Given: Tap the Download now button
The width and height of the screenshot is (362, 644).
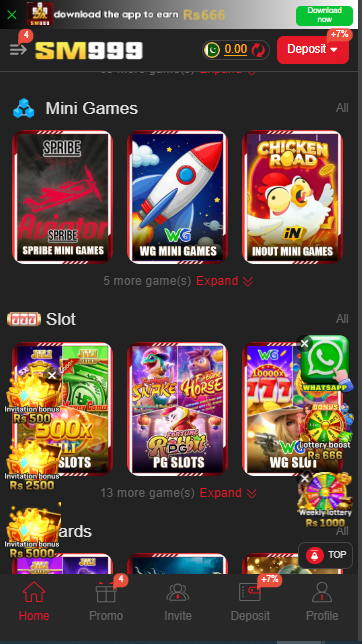Looking at the screenshot, I should click(324, 16).
